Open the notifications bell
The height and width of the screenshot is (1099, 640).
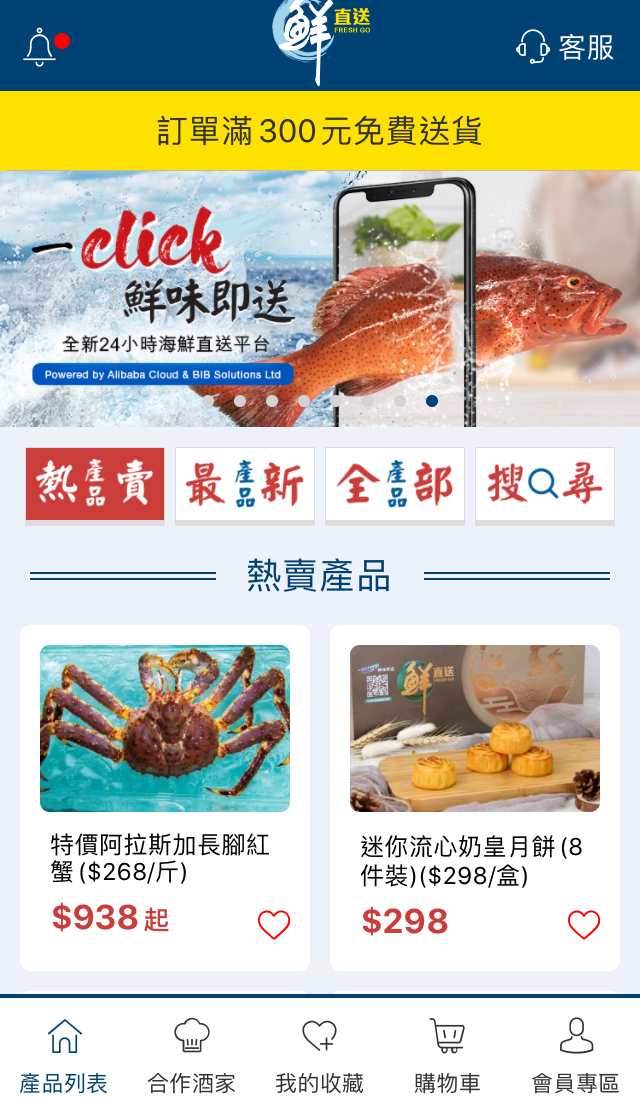[x=40, y=47]
